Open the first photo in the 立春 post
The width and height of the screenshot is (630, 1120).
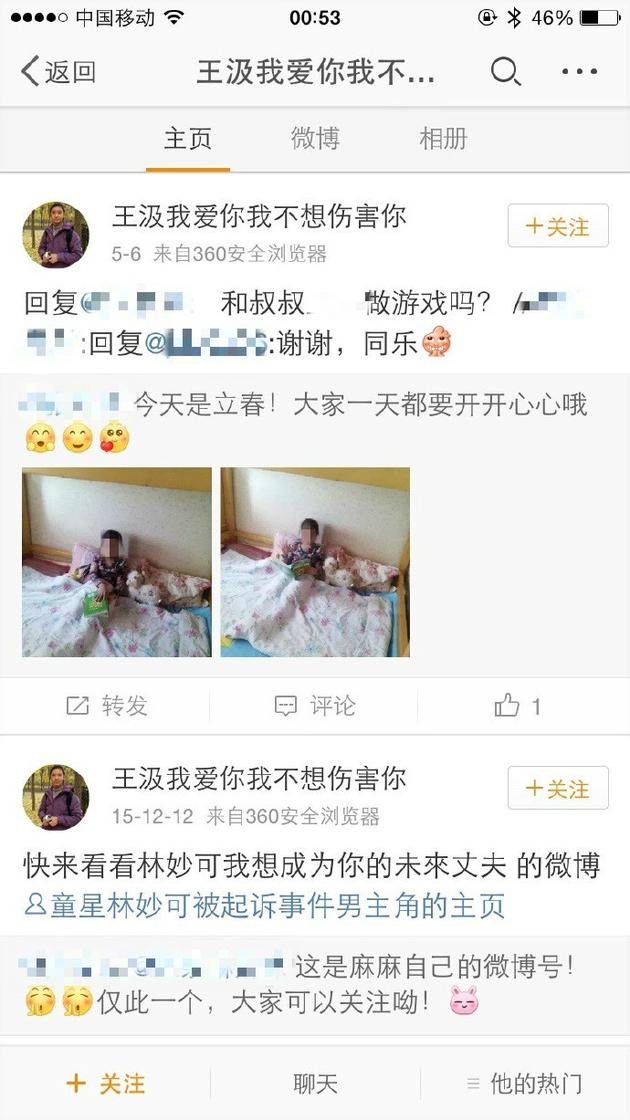click(x=117, y=562)
